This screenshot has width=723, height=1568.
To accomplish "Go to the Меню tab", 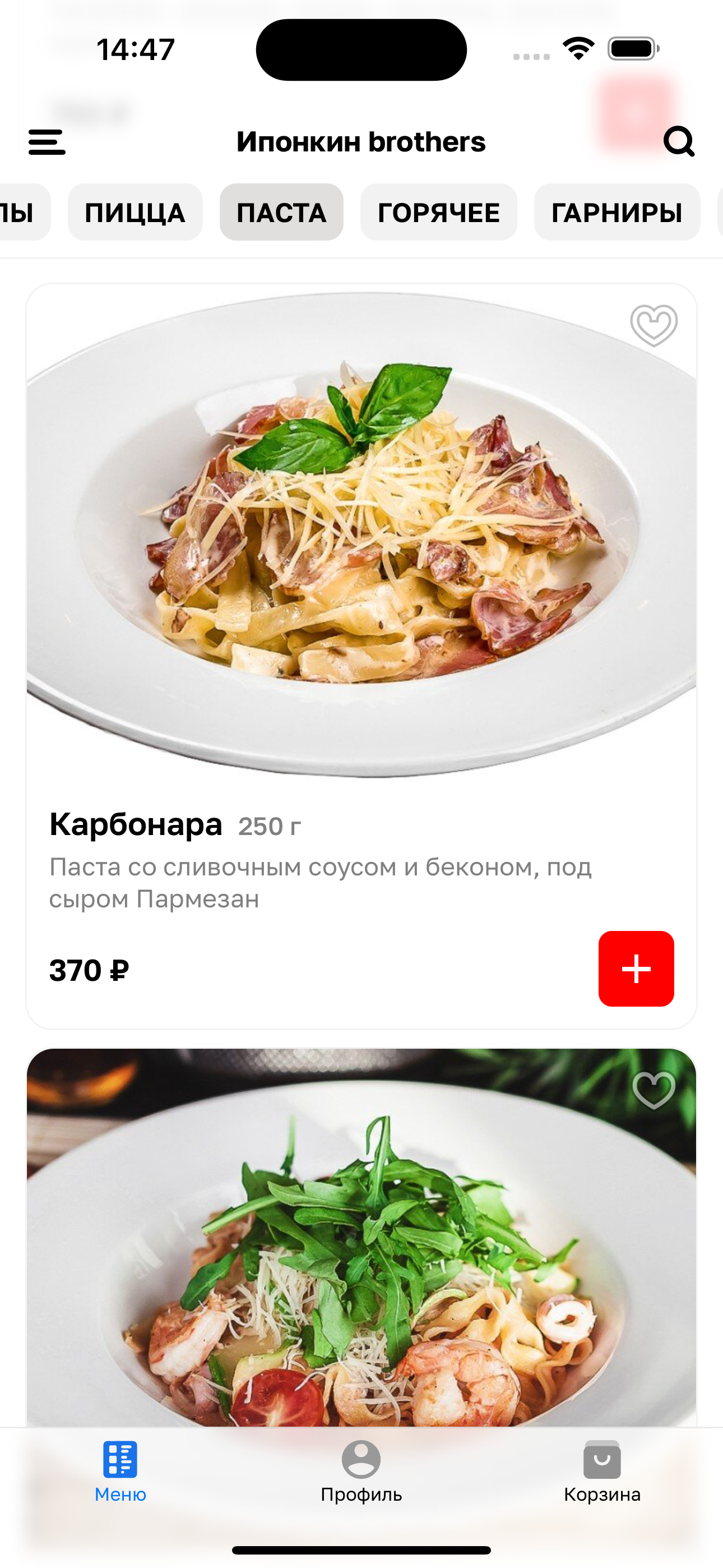I will [121, 1470].
